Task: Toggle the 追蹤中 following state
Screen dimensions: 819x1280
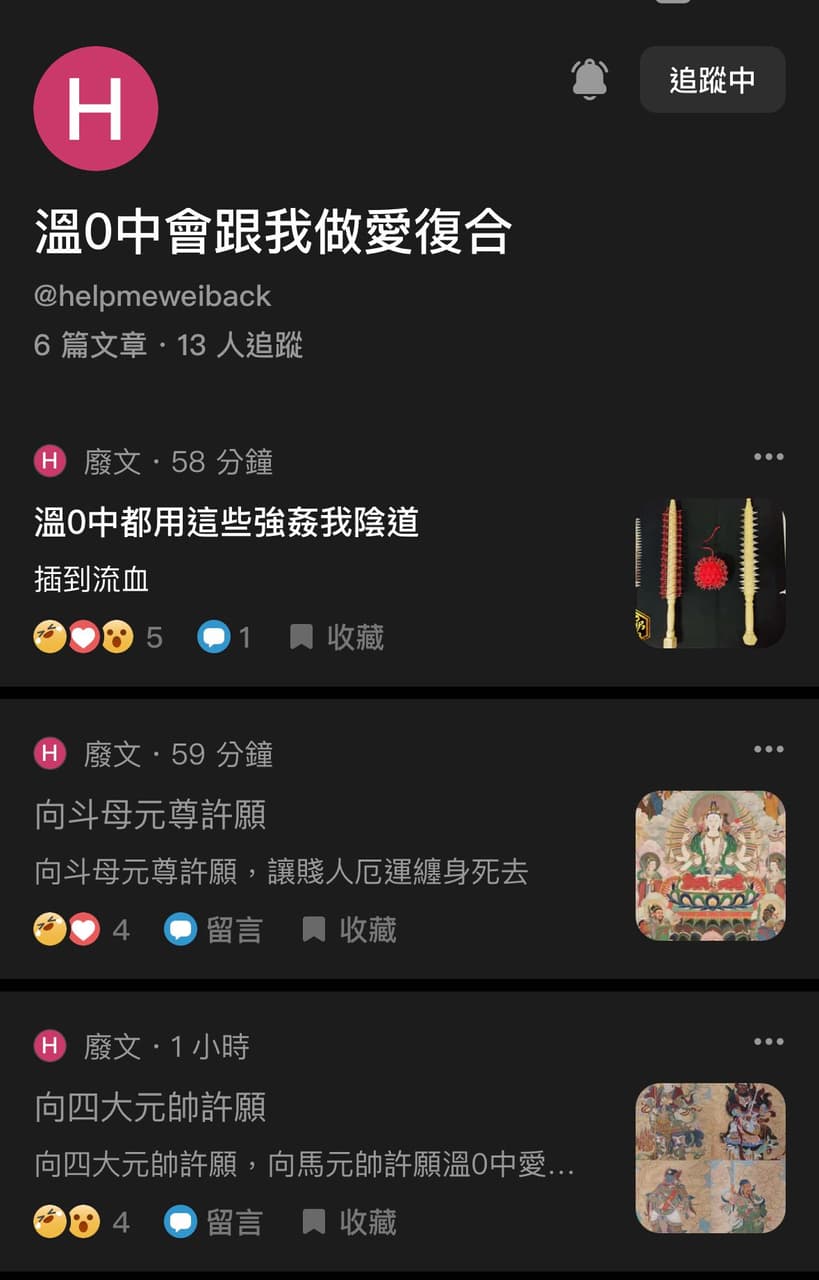Action: pyautogui.click(x=712, y=79)
